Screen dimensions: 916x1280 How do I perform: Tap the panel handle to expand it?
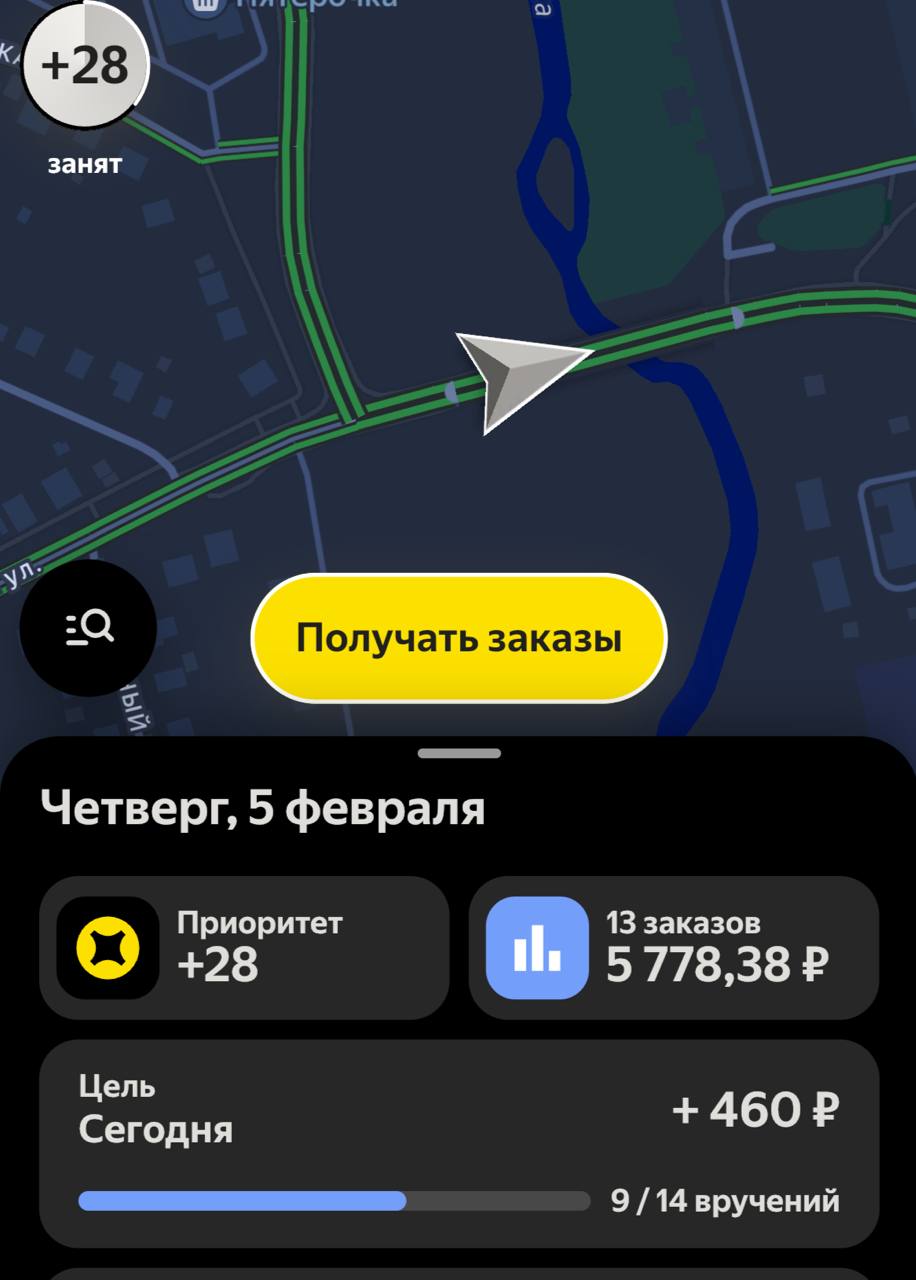point(458,753)
